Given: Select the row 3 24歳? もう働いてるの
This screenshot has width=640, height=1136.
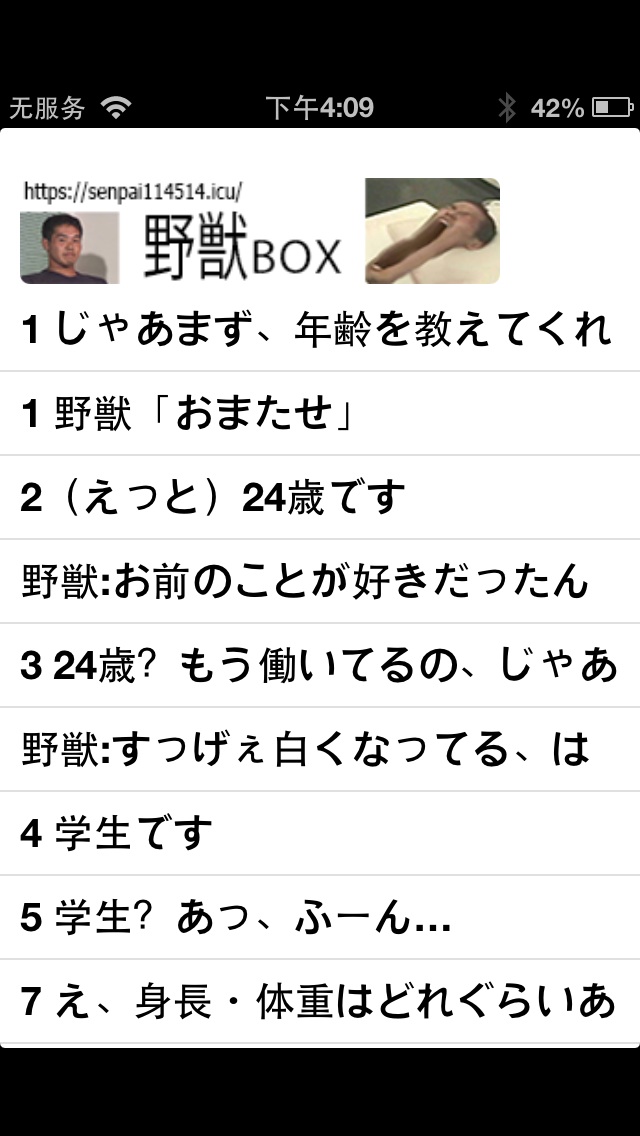Looking at the screenshot, I should tap(320, 665).
